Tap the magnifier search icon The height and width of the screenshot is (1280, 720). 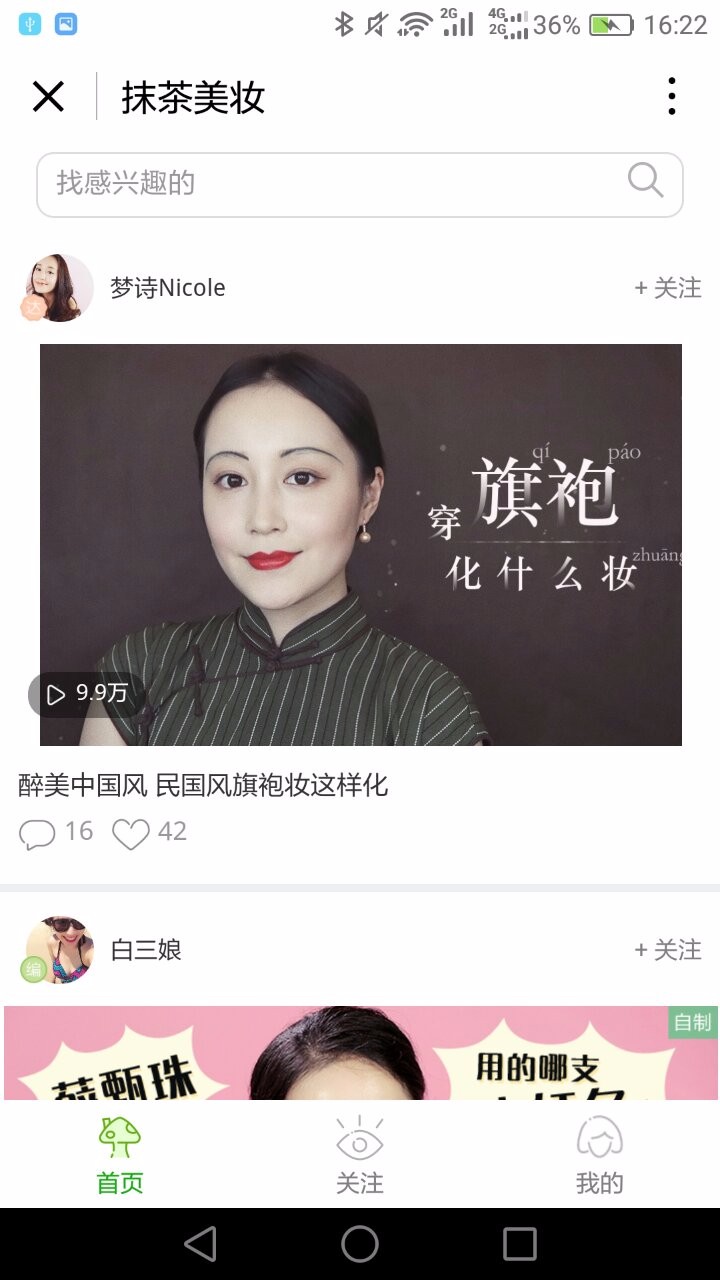coord(645,181)
